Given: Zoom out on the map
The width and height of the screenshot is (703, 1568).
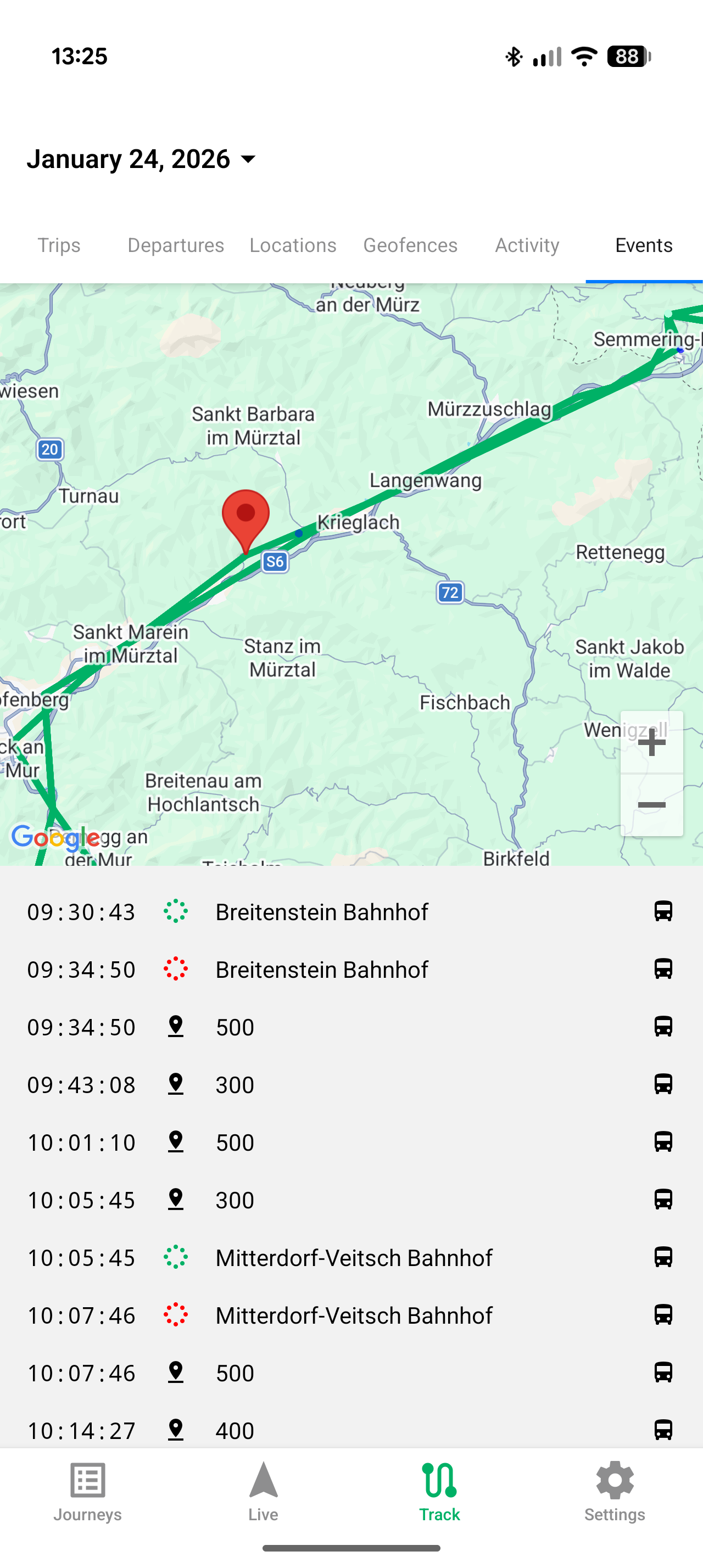Looking at the screenshot, I should click(651, 805).
